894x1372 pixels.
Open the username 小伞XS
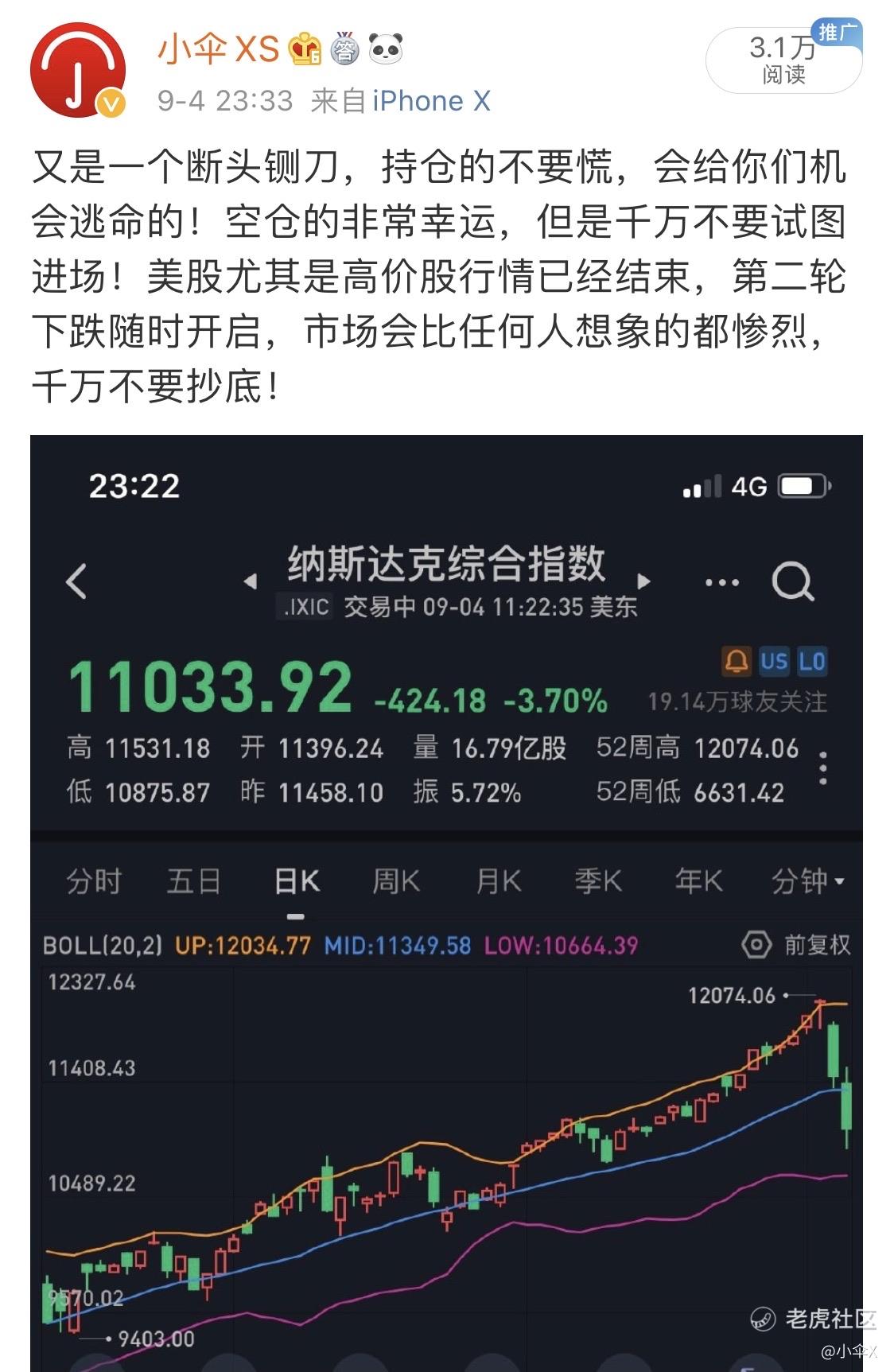point(219,49)
